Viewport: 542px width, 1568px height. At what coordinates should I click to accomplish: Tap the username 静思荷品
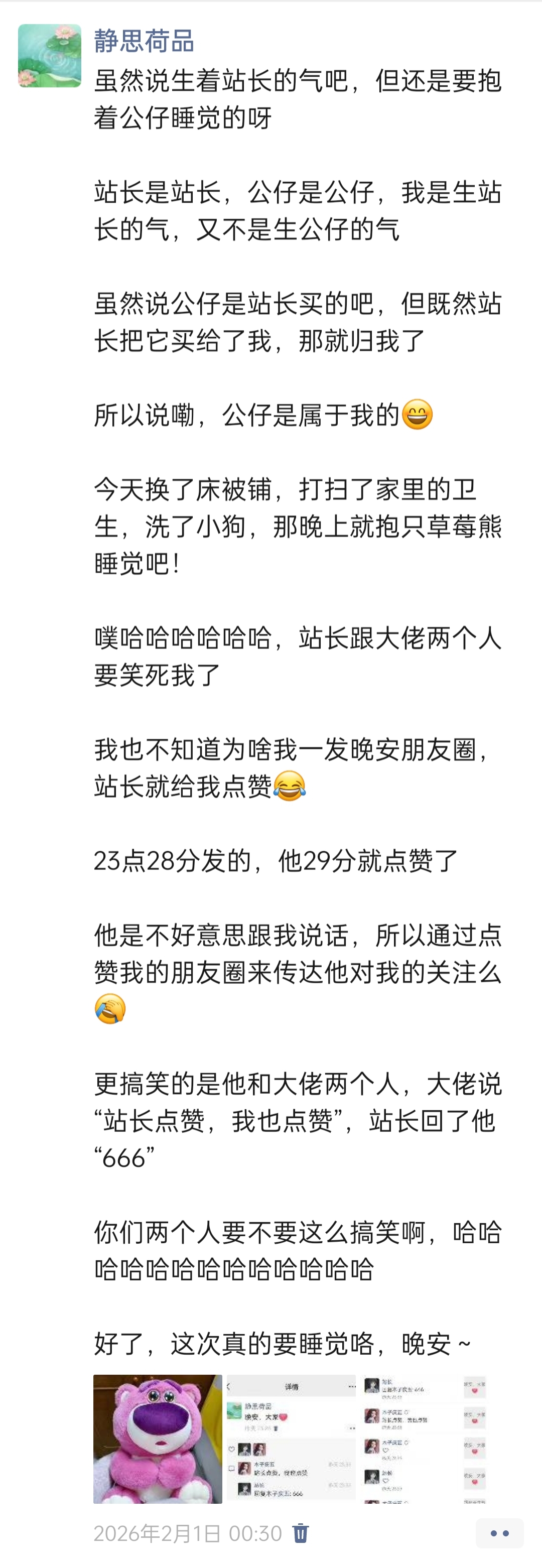click(x=144, y=41)
